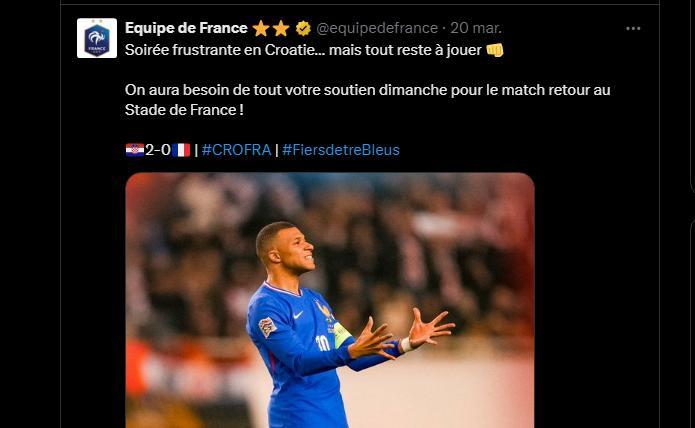Open the #FiersdetreBleus hashtag
The image size is (695, 428).
(x=341, y=150)
